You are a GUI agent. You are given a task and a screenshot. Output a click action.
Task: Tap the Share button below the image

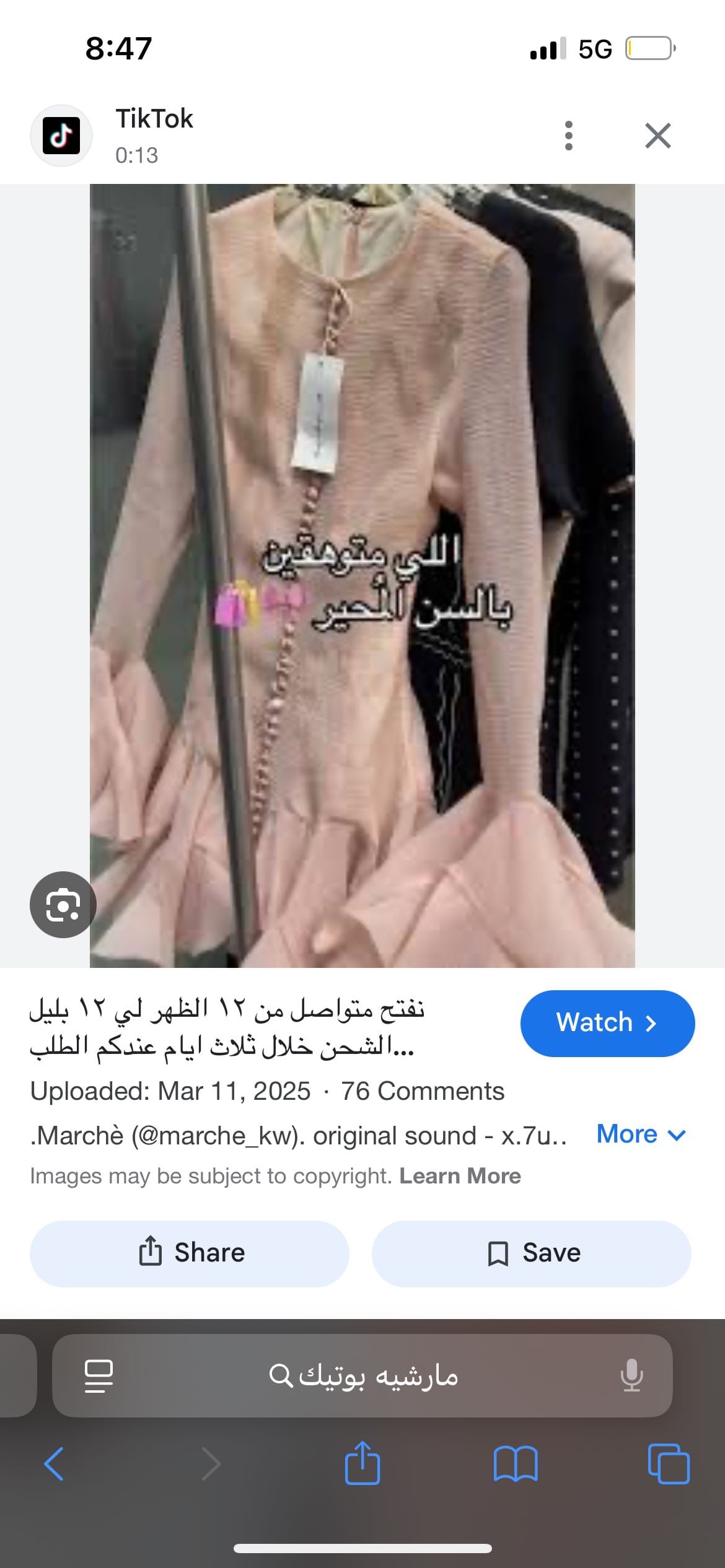[x=189, y=1252]
